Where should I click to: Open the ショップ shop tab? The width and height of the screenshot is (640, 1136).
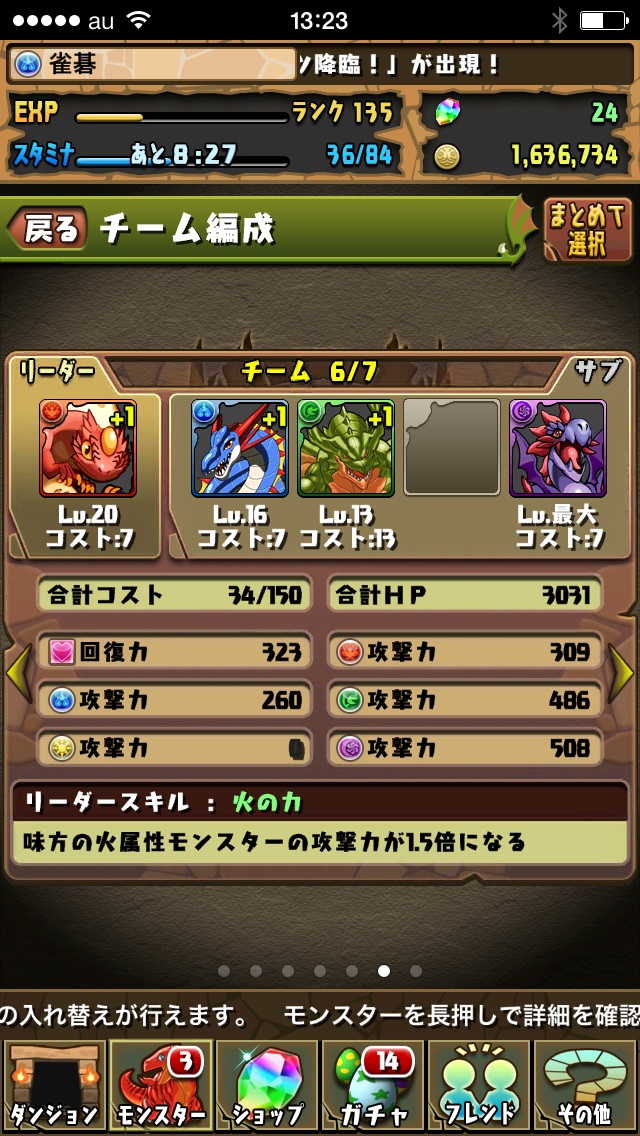[x=266, y=1085]
